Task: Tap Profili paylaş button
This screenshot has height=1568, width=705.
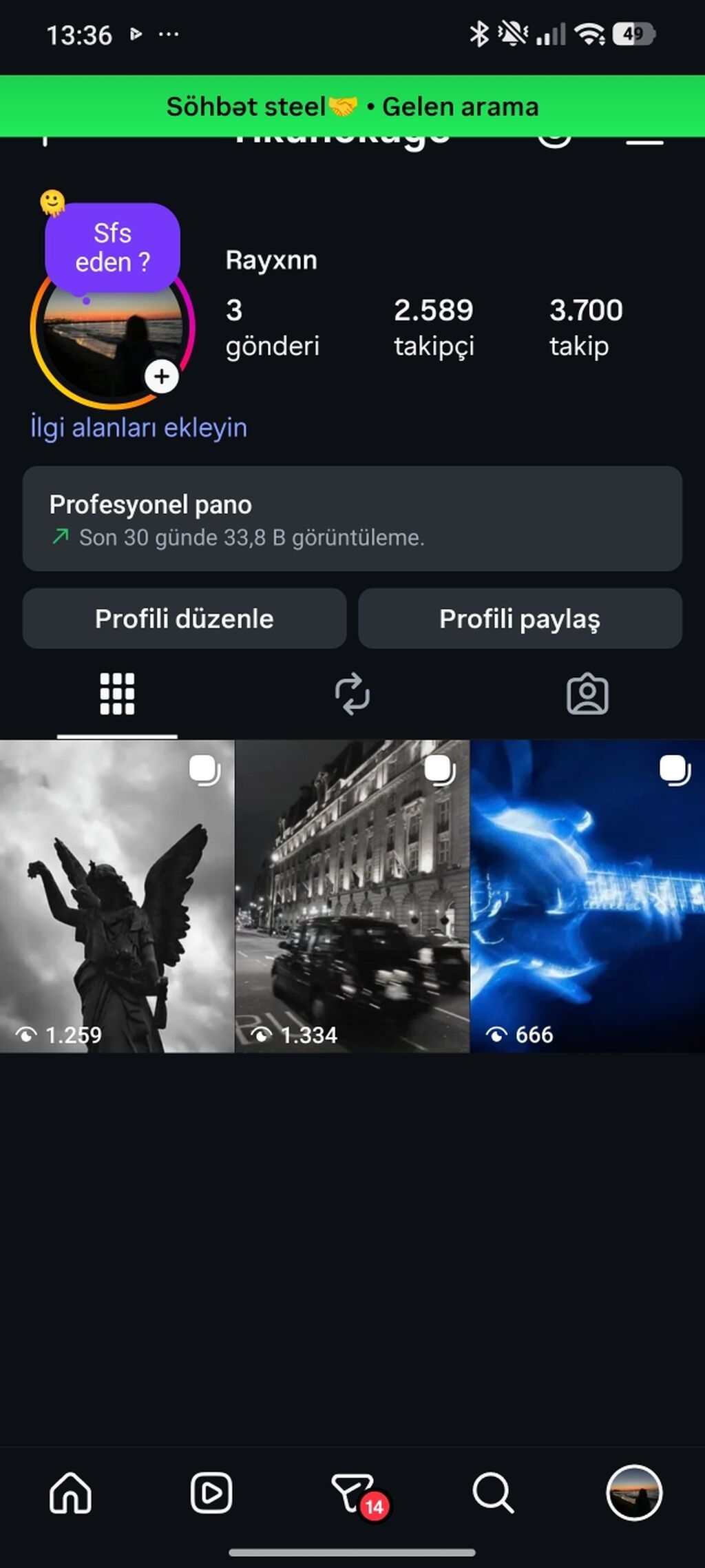Action: click(x=520, y=619)
